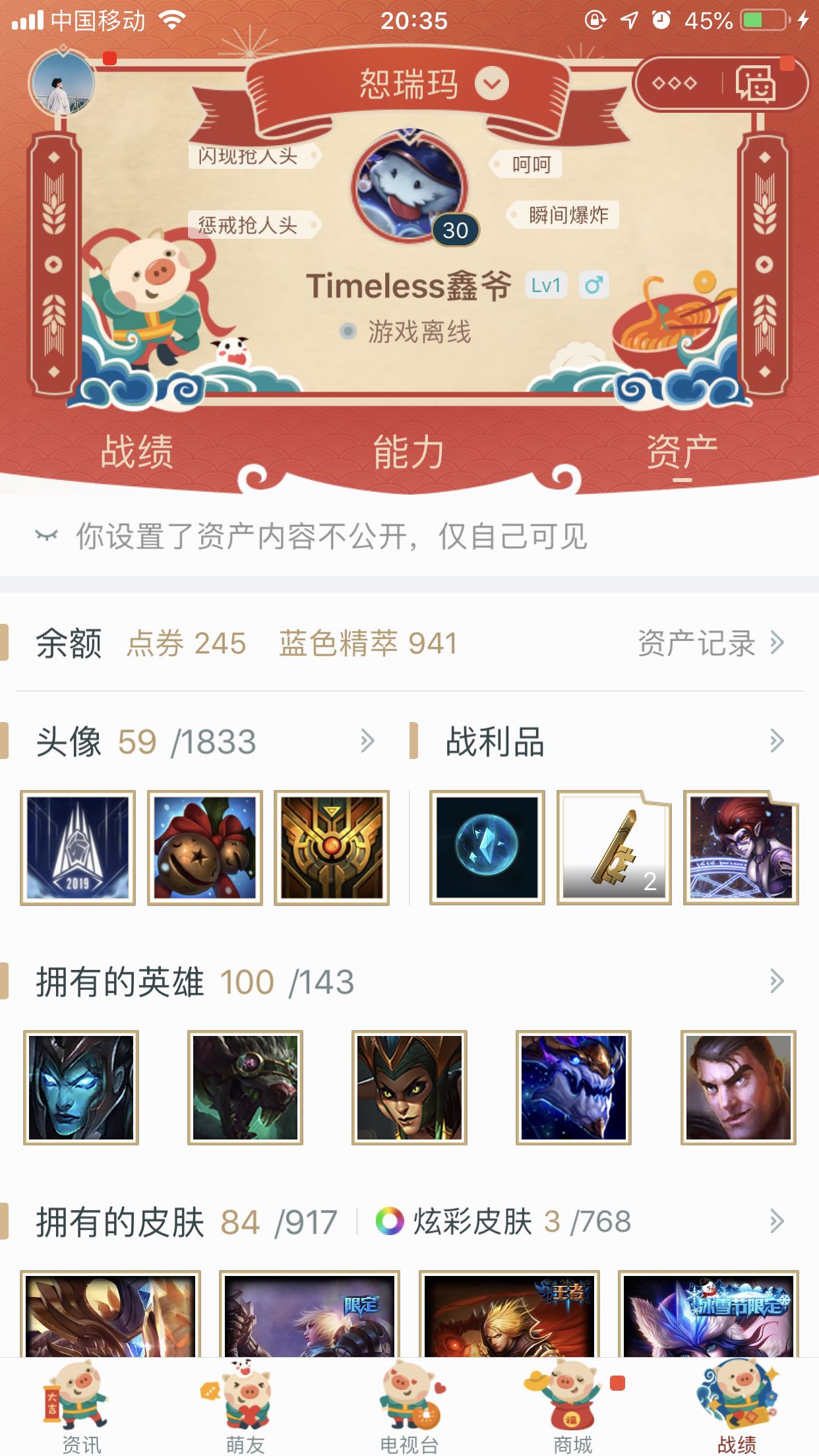Open the 2019 avatar icon tile
Viewport: 819px width, 1456px height.
click(78, 847)
